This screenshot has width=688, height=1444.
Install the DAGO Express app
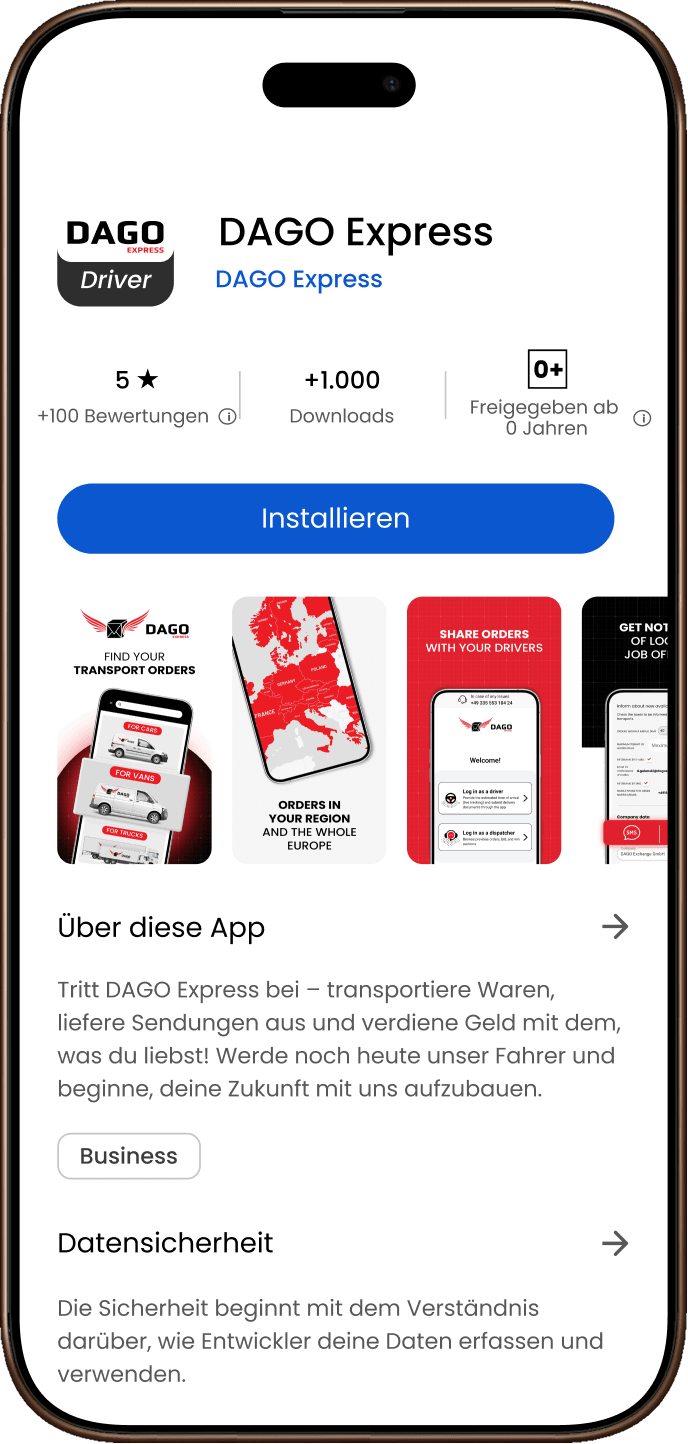click(x=335, y=518)
